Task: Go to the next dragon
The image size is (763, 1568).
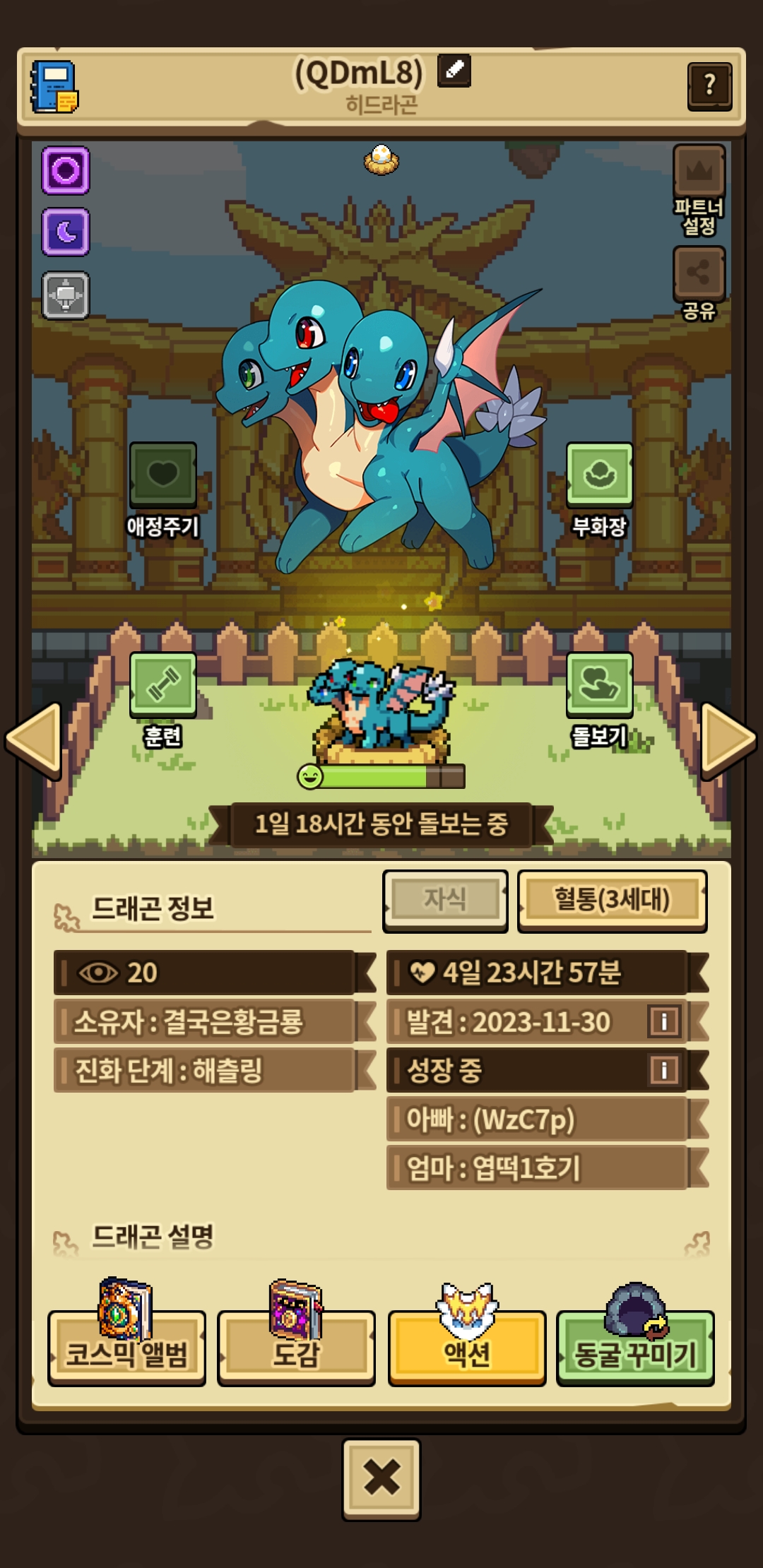Action: click(x=728, y=739)
